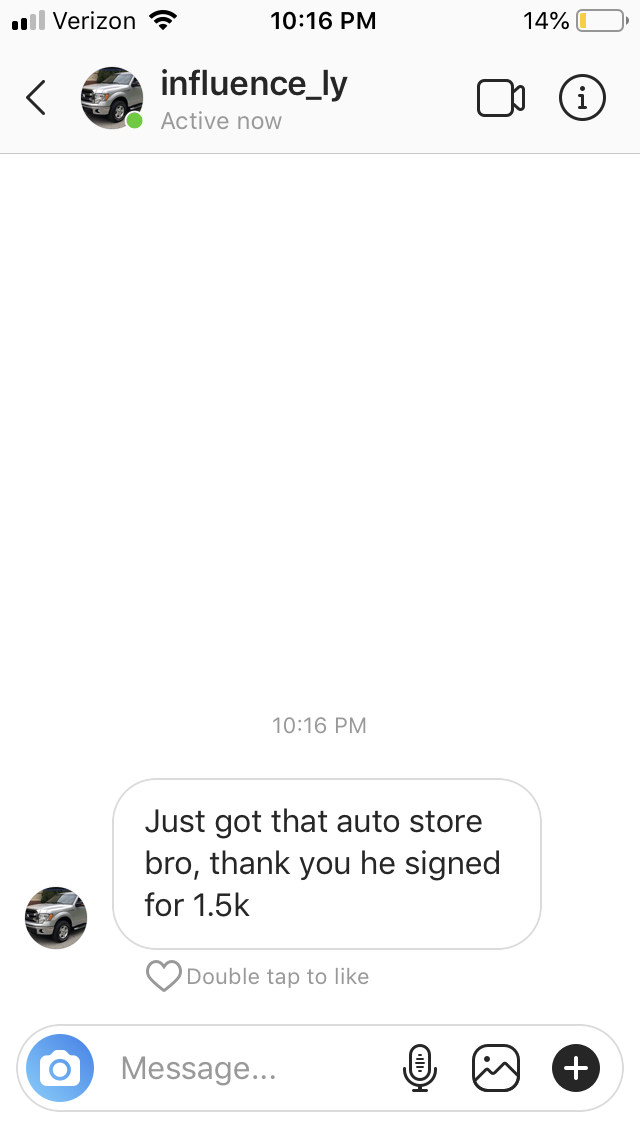Image resolution: width=640 pixels, height=1136 pixels.
Task: Record a voice message with the microphone
Action: click(x=420, y=1069)
